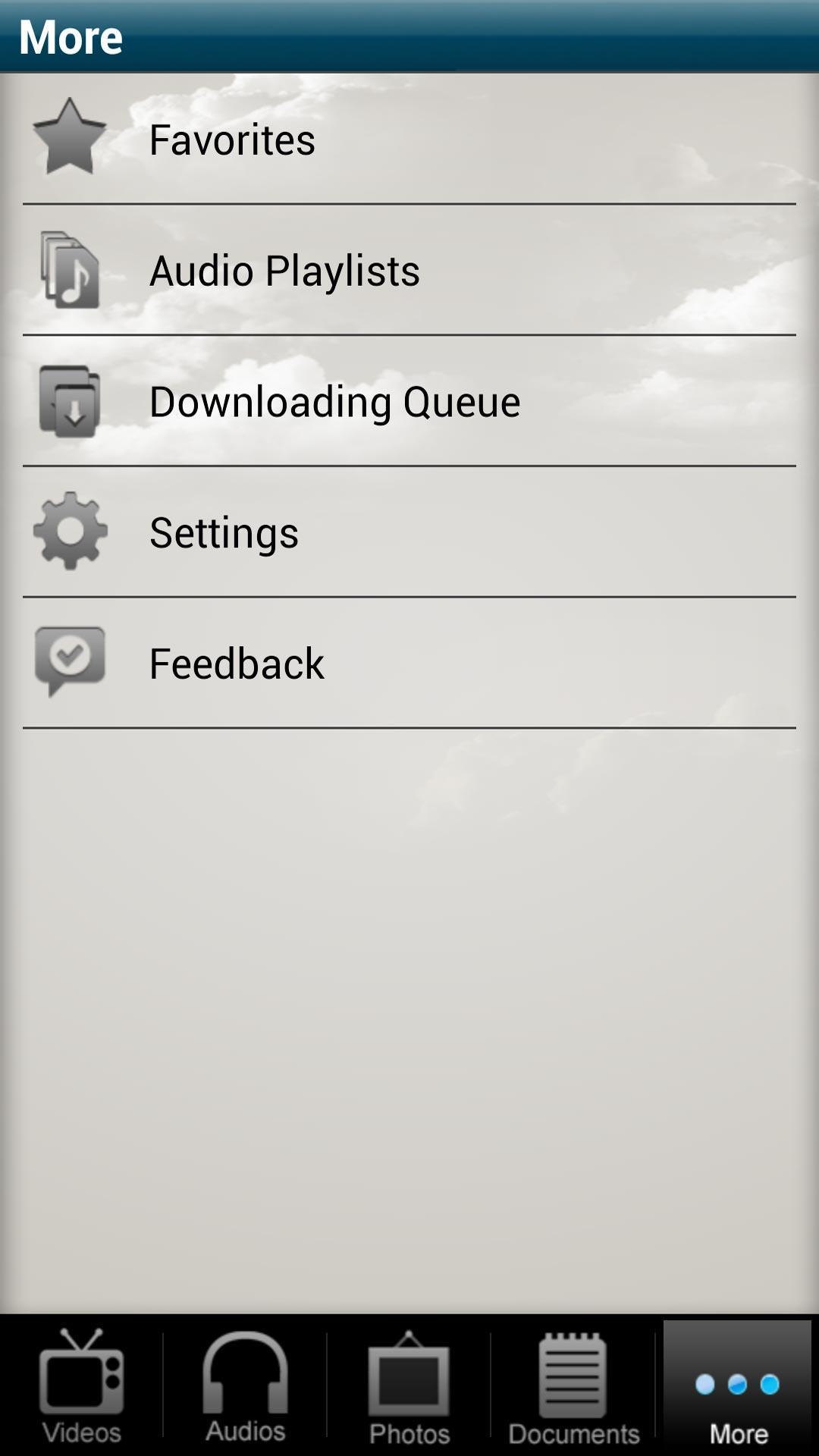
Task: View the Downloading Queue
Action: coord(334,402)
